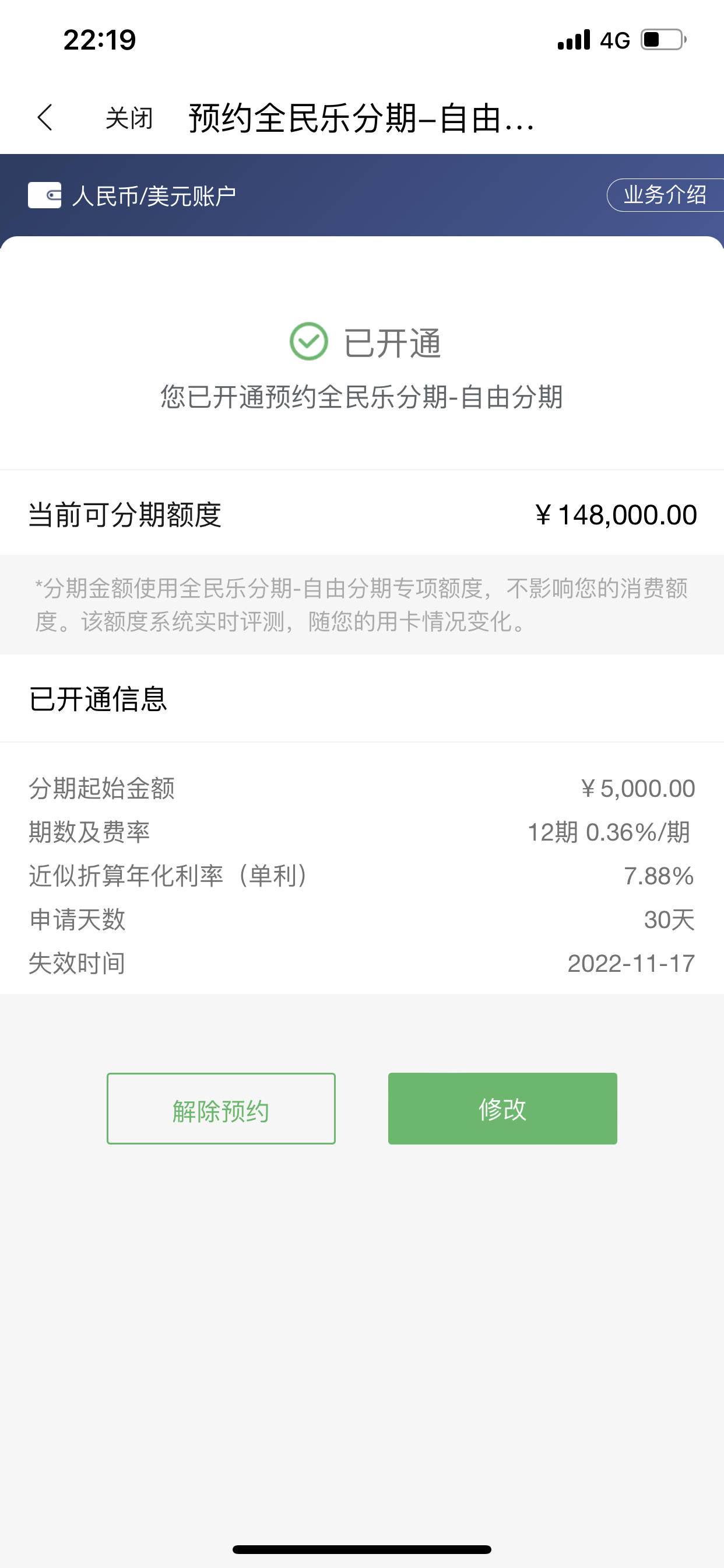Image resolution: width=724 pixels, height=1568 pixels.
Task: Go back using the arrow icon
Action: [x=45, y=117]
